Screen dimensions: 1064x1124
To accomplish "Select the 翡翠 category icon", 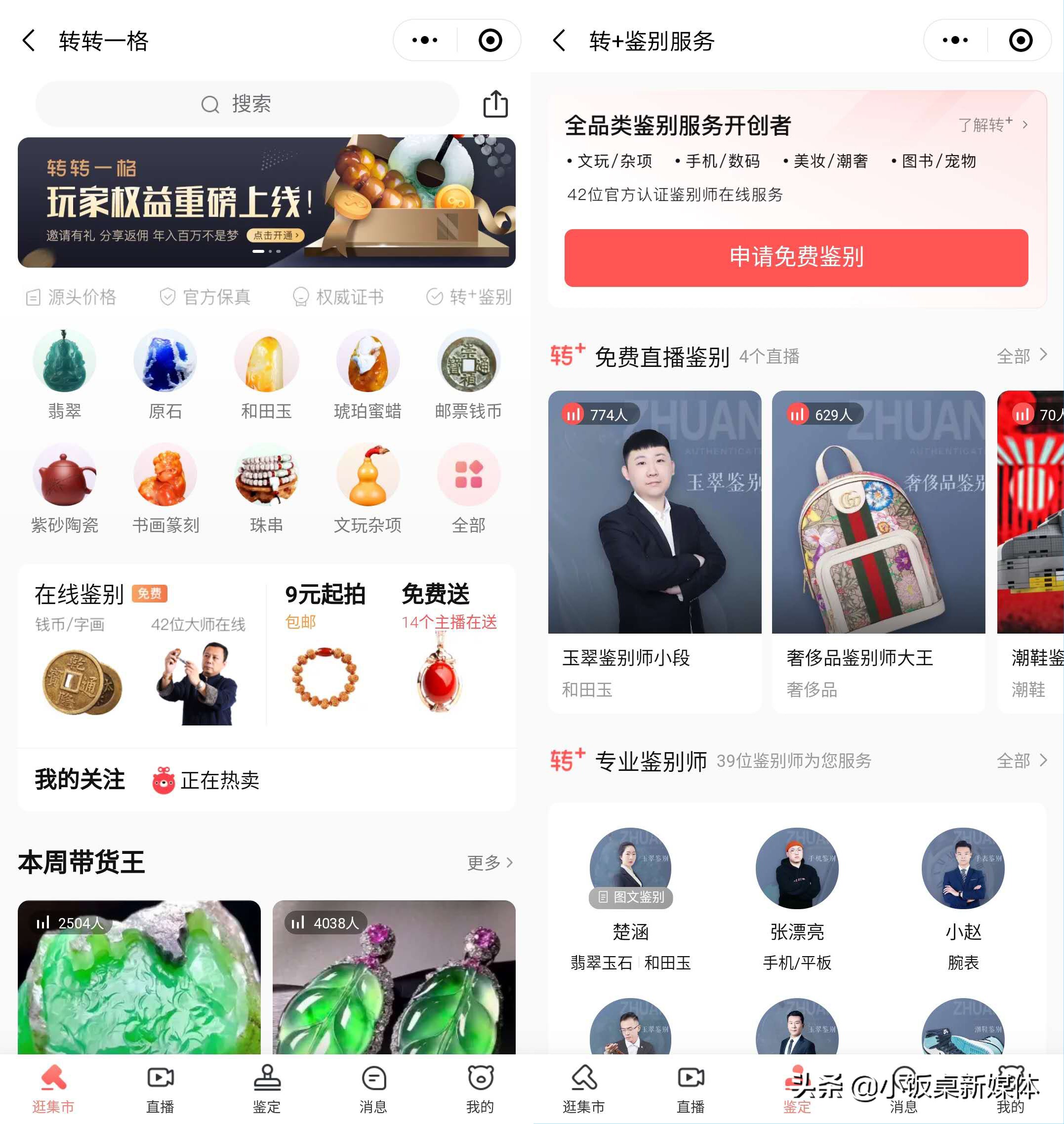I will point(64,361).
